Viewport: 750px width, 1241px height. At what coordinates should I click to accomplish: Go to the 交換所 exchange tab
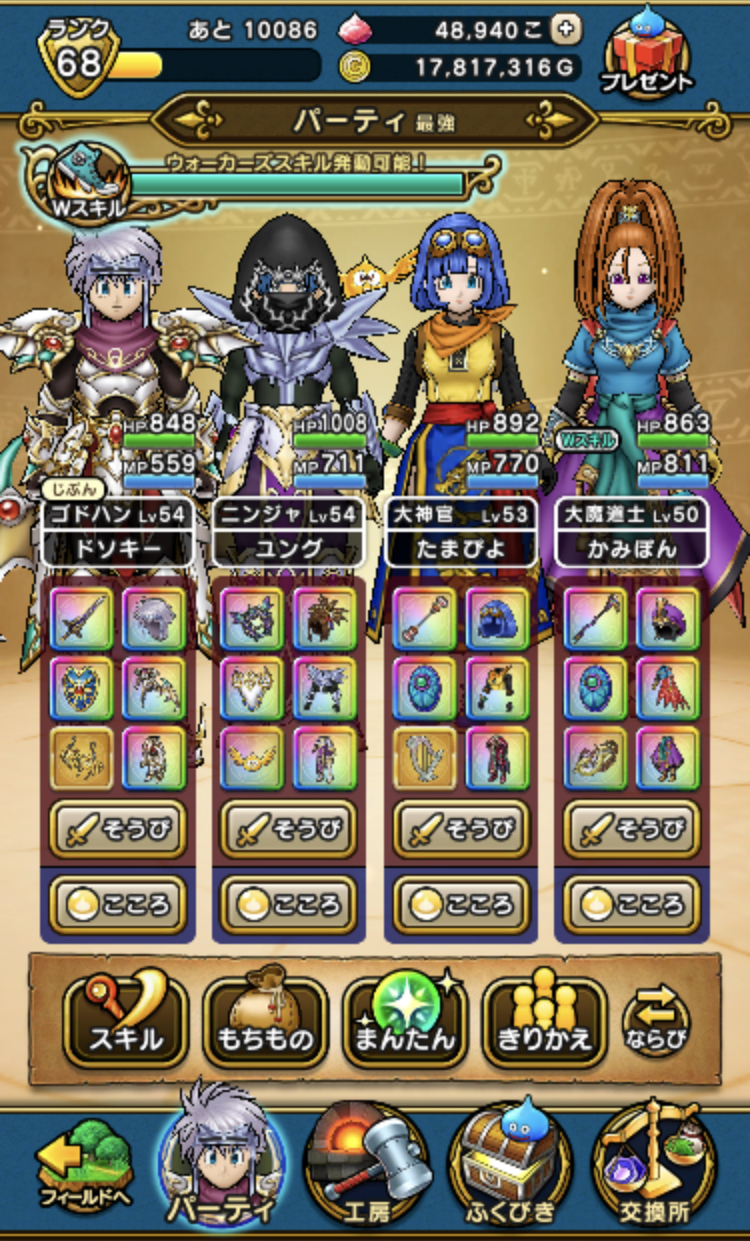(x=655, y=1165)
